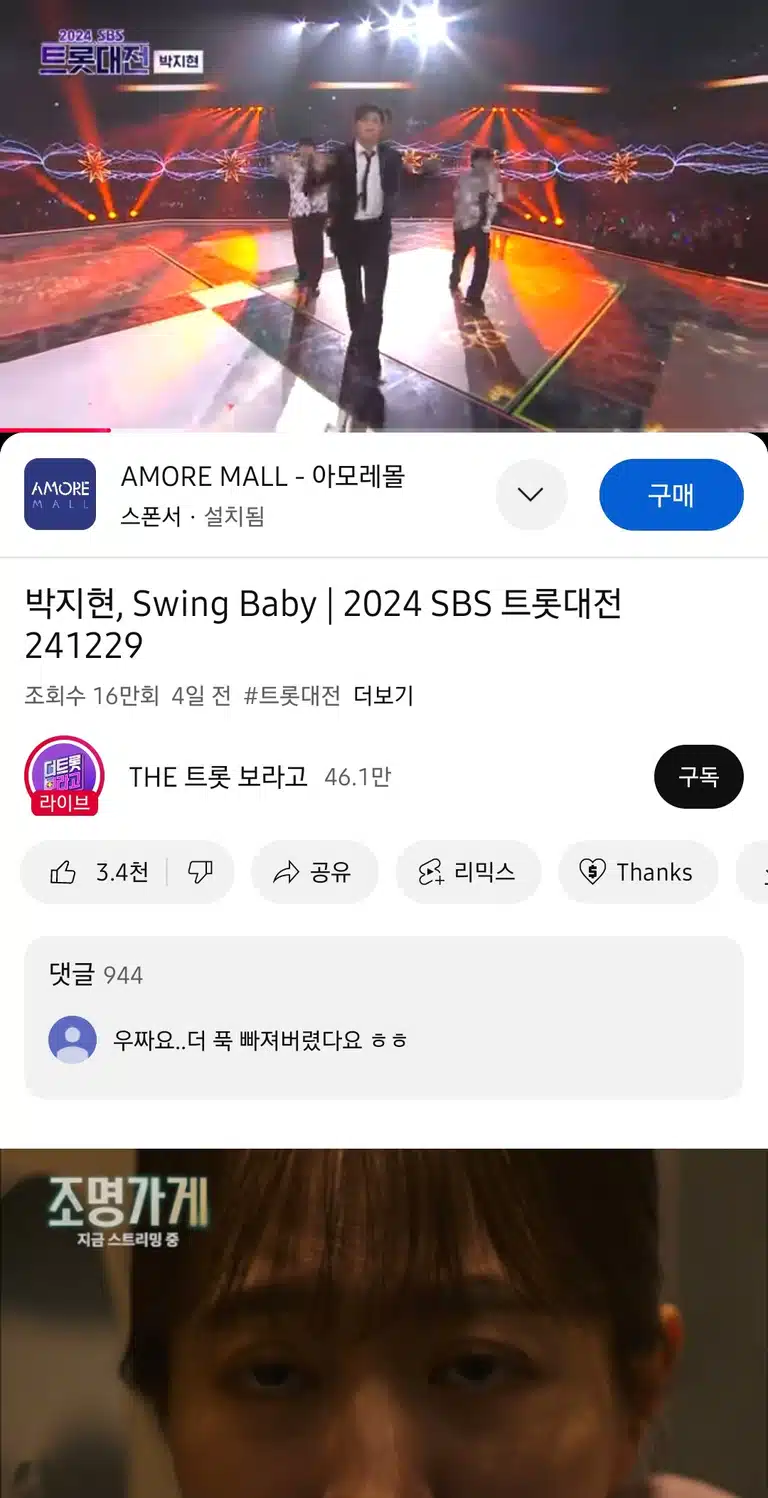
Task: Open the 댓글 944 comments section
Action: (x=384, y=1017)
